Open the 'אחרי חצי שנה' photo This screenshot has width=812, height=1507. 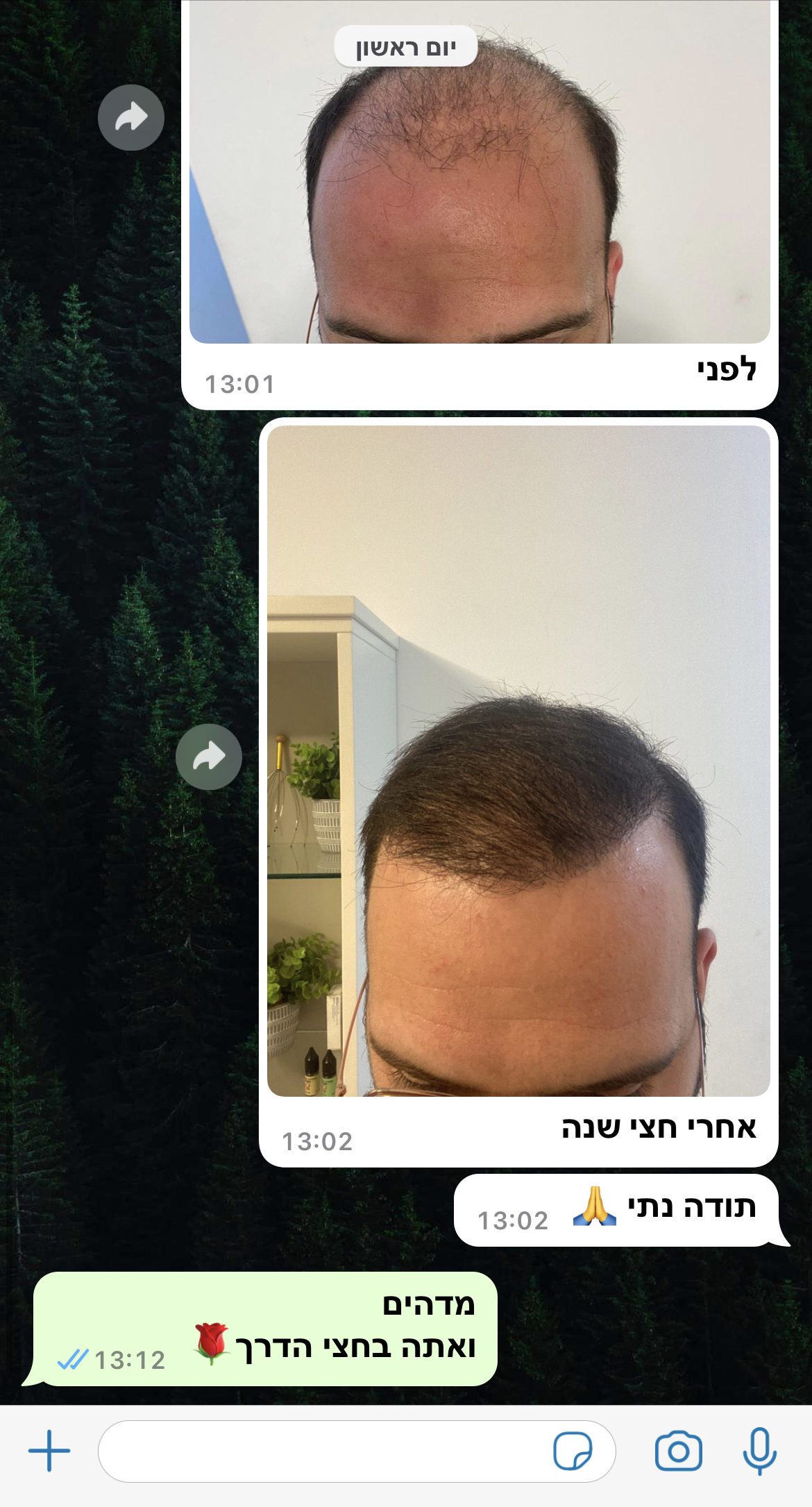518,760
